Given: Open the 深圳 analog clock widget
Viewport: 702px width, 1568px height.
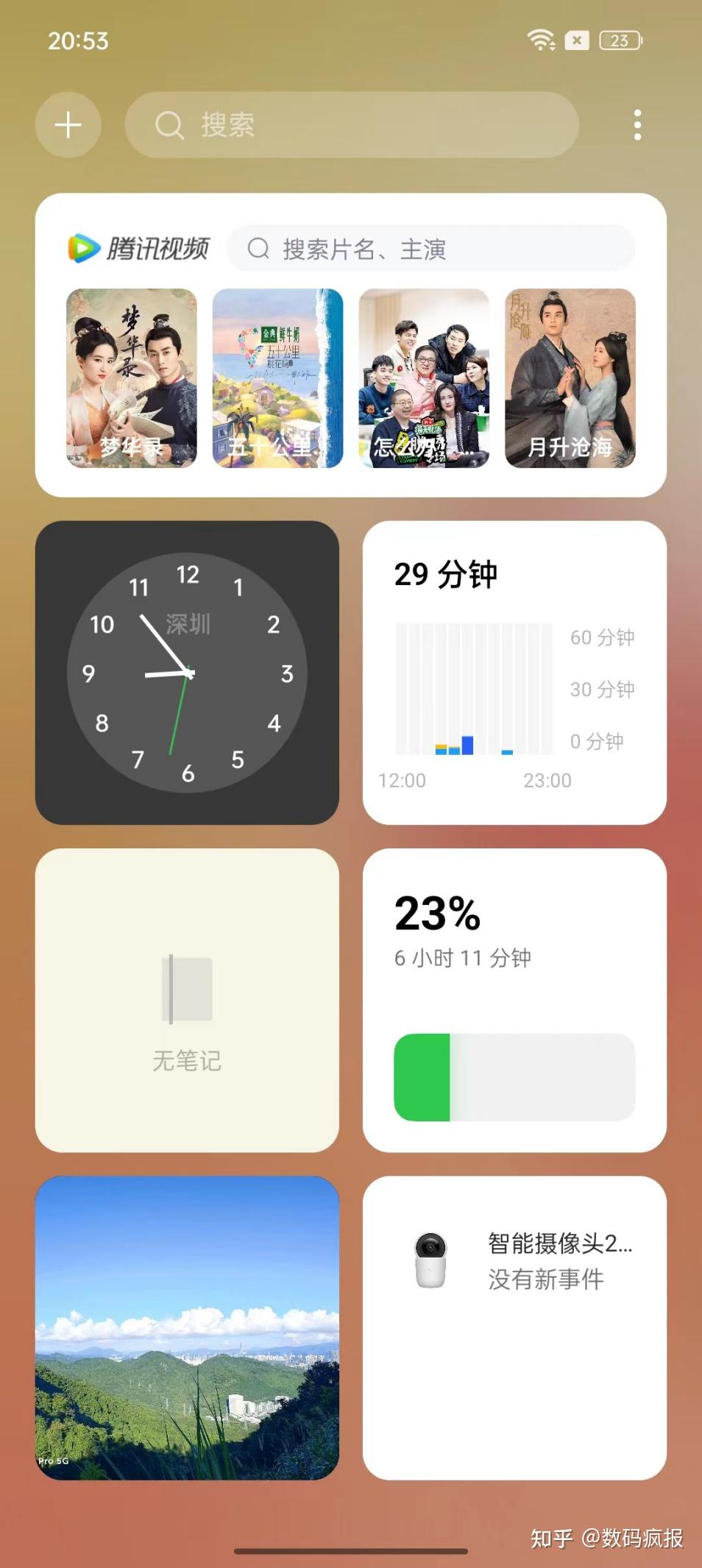Looking at the screenshot, I should 187,673.
